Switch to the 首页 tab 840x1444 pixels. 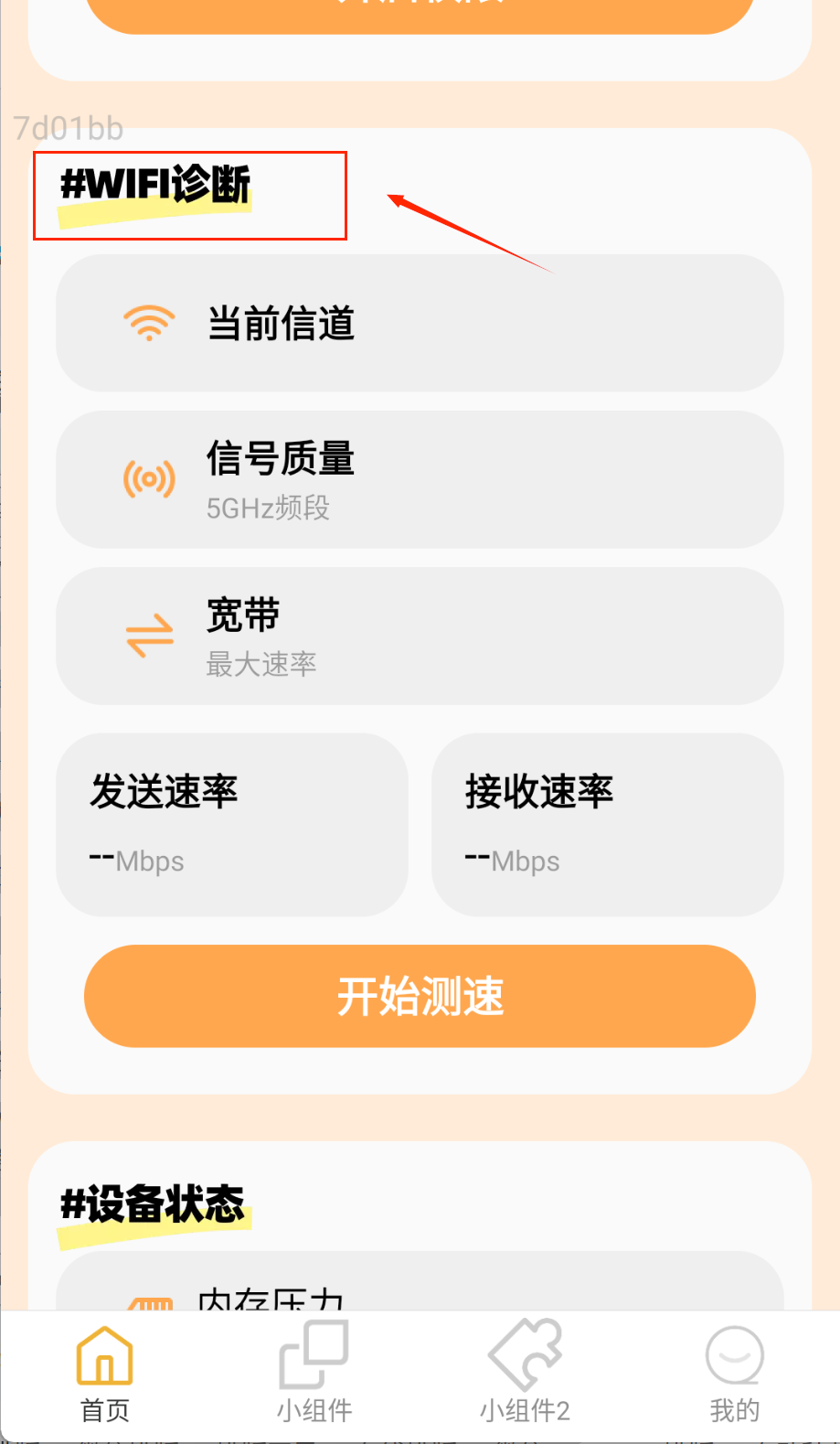click(x=104, y=1374)
